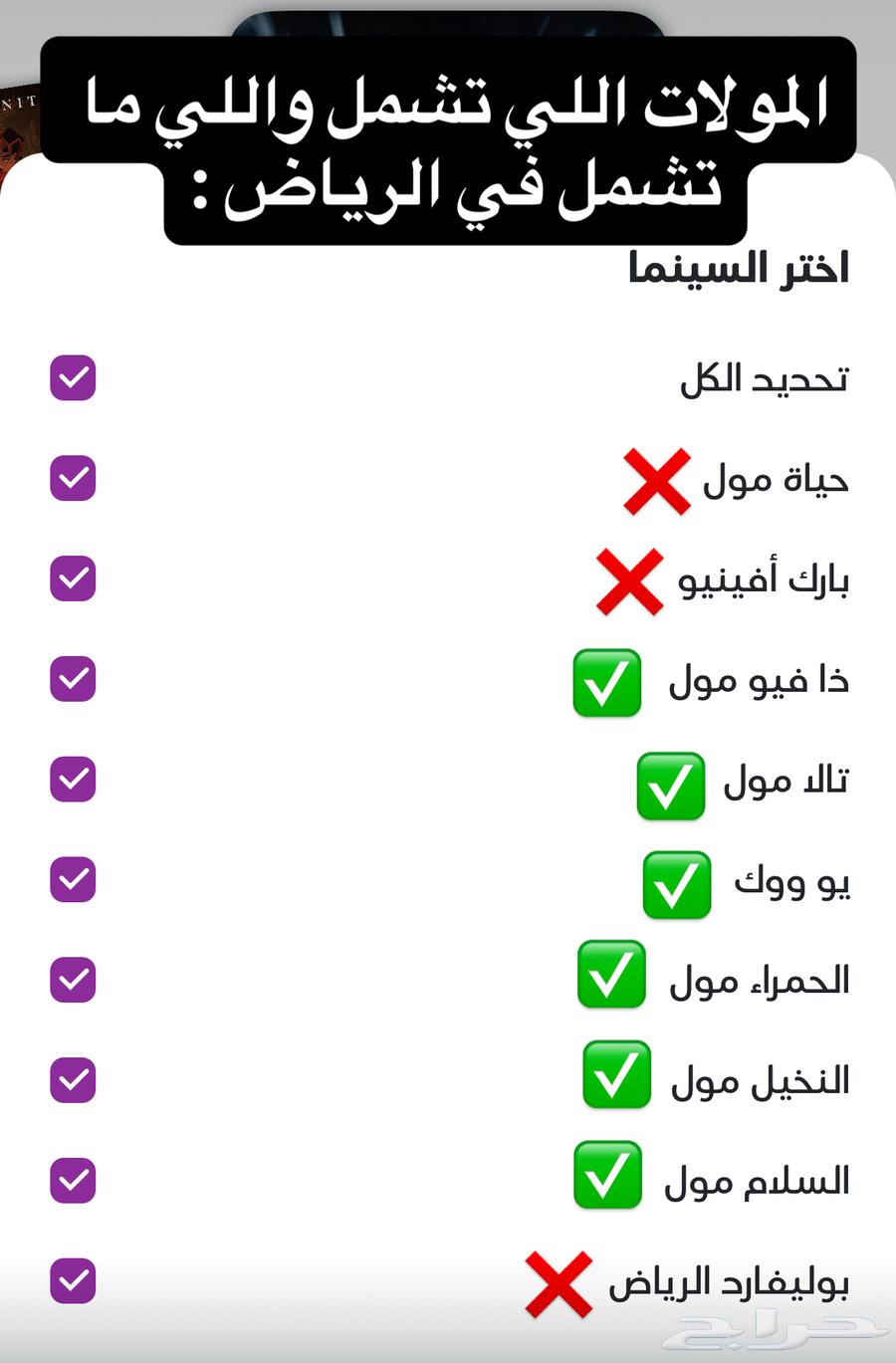Toggle the checkbox beside ذا فيو مول

(x=72, y=680)
